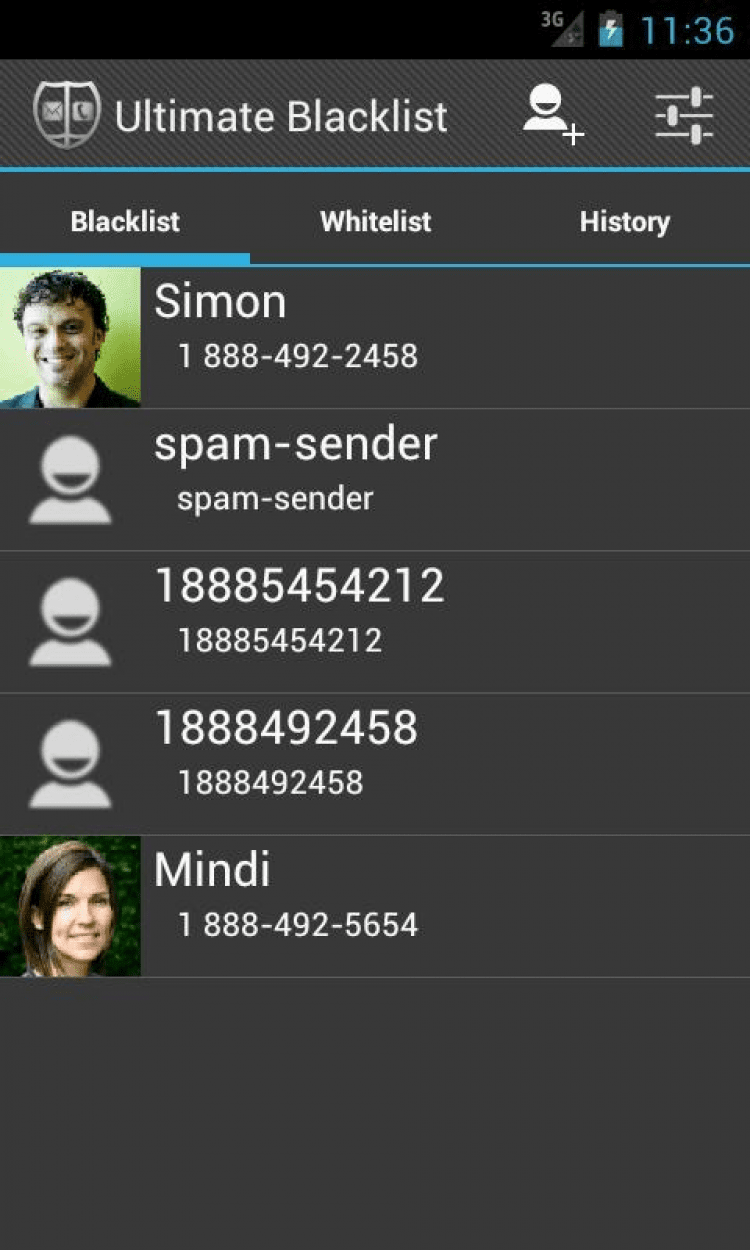Open Mindi's blacklist entry
This screenshot has height=1250, width=750.
click(x=375, y=905)
